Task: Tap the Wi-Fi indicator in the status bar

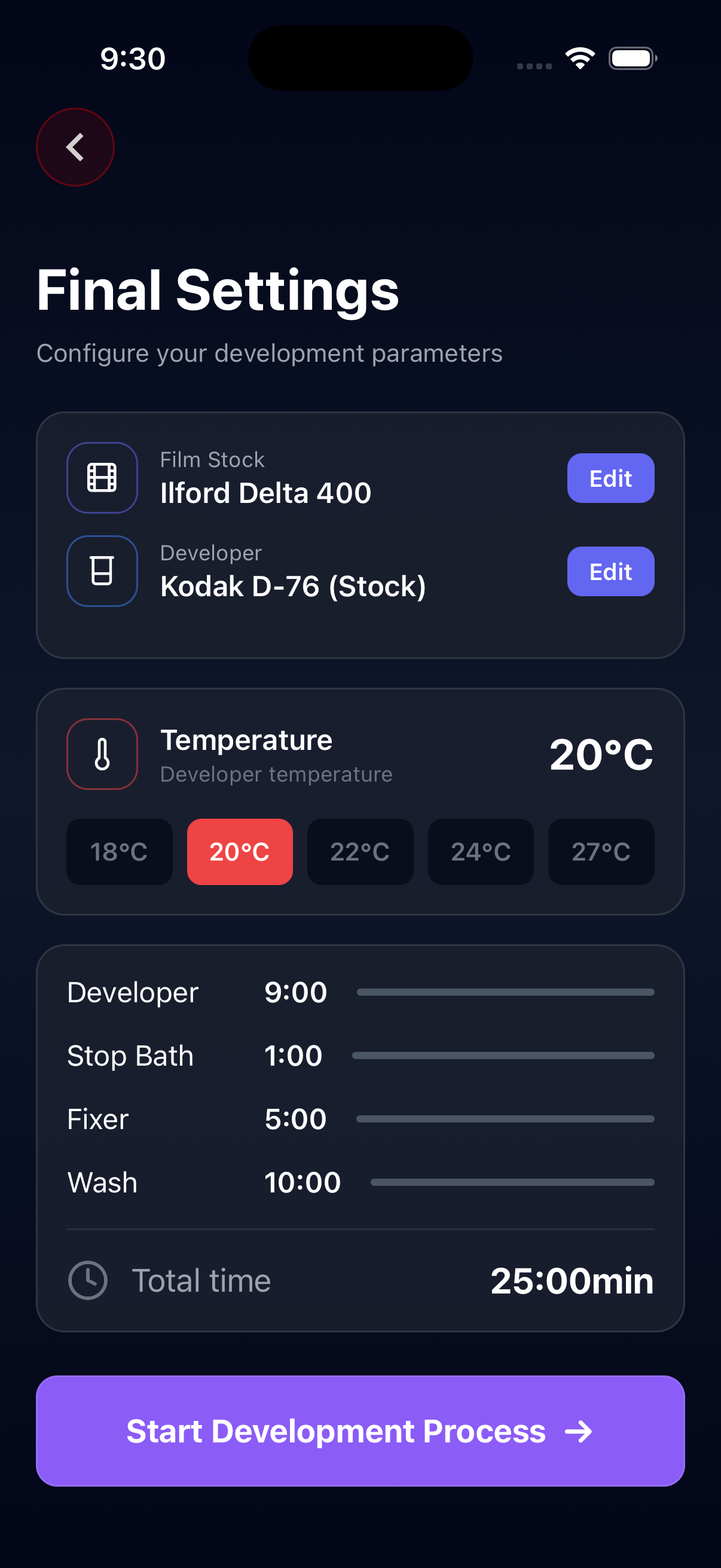Action: point(580,58)
